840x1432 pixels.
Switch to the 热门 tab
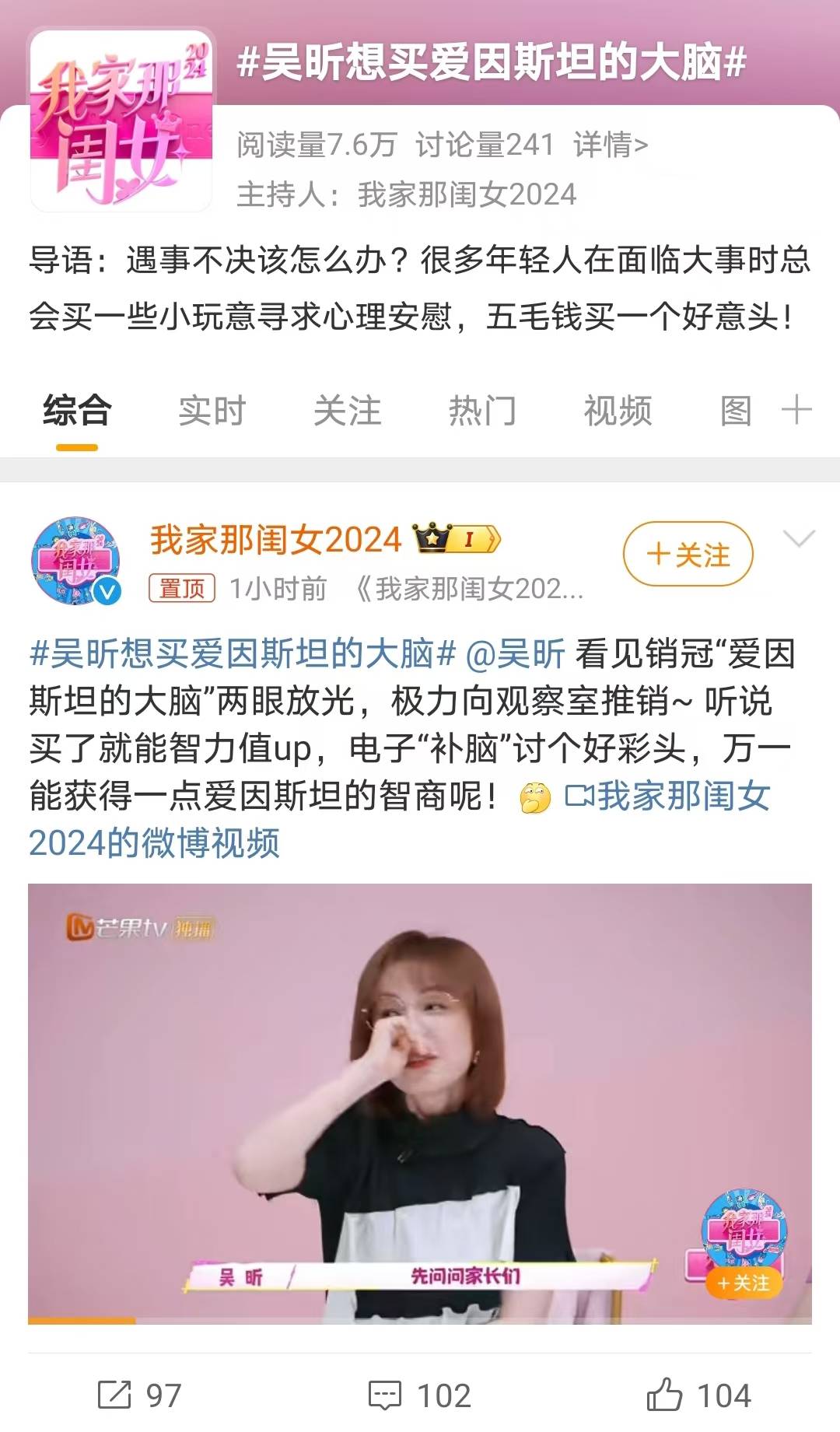[x=482, y=411]
